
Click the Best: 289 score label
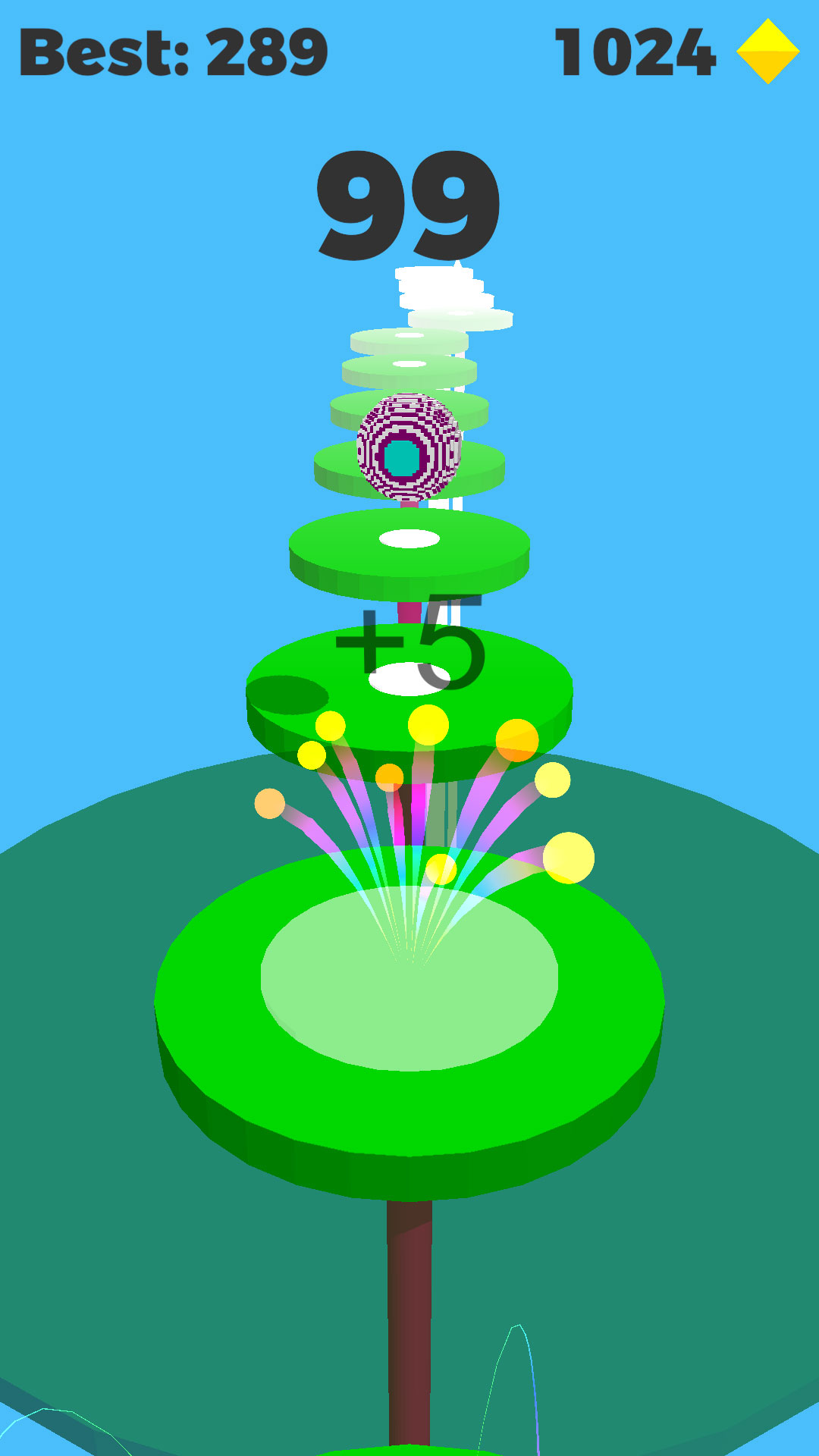tap(173, 49)
